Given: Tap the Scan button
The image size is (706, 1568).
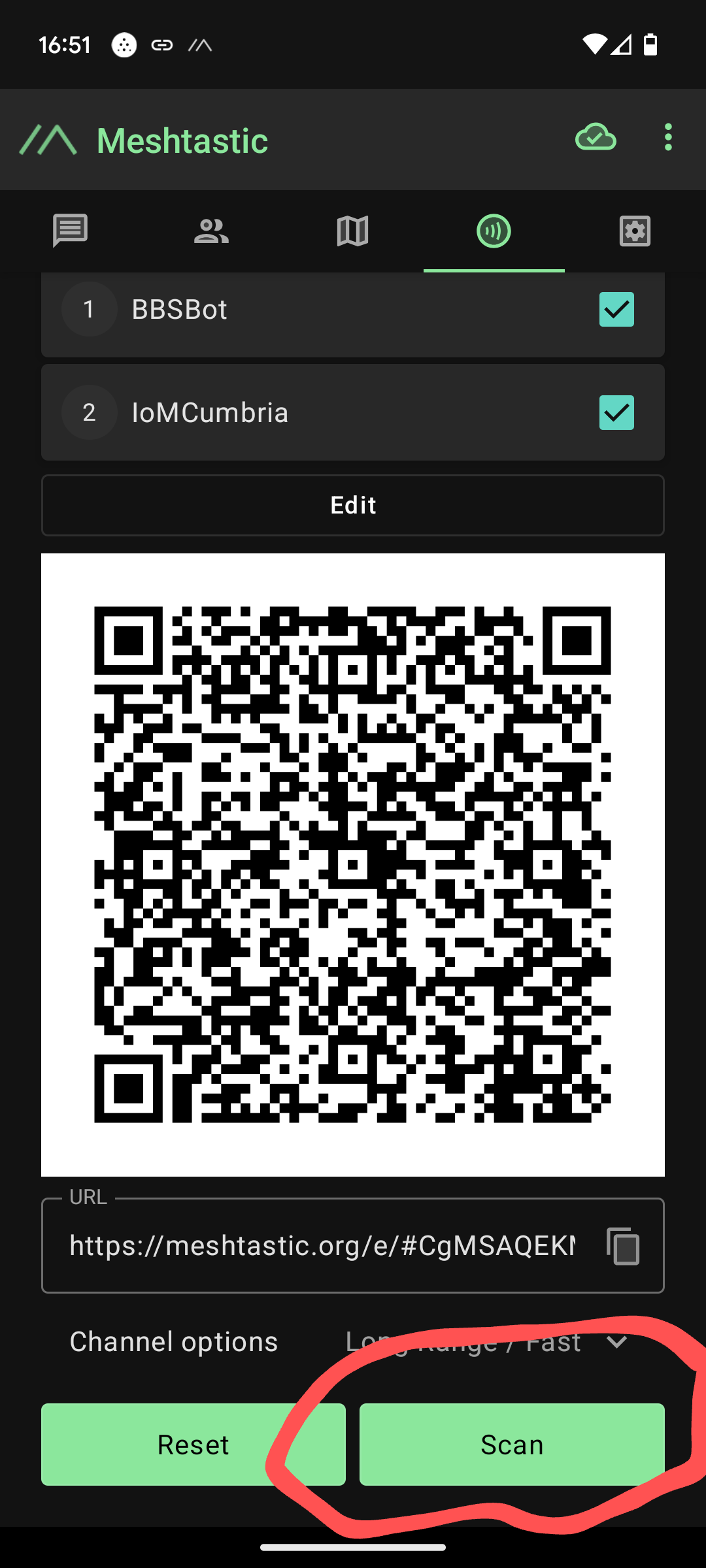Looking at the screenshot, I should [512, 1445].
